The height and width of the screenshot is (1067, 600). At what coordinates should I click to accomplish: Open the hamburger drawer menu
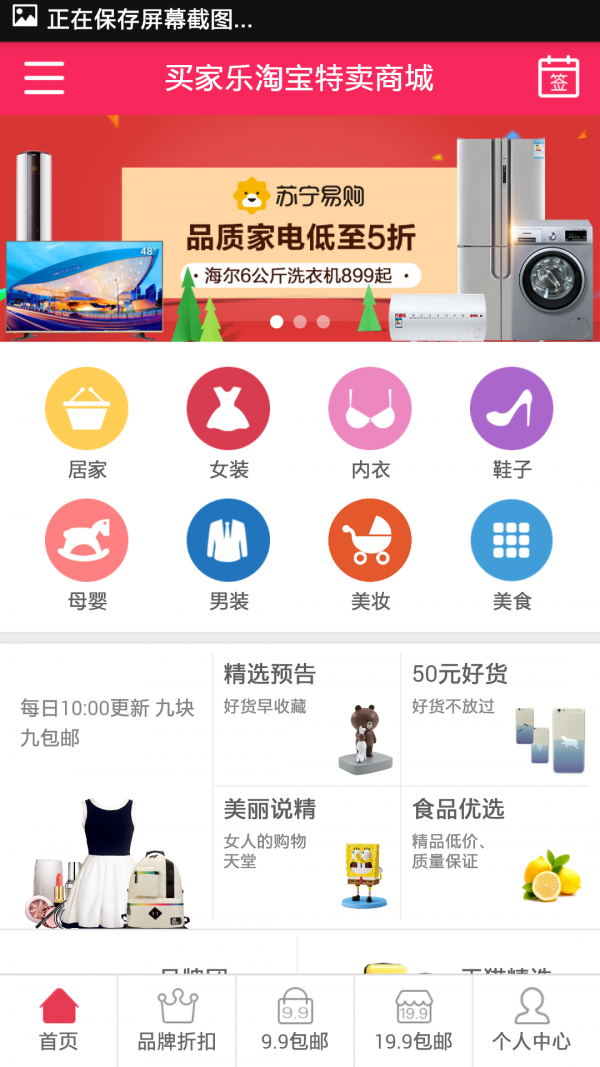44,78
